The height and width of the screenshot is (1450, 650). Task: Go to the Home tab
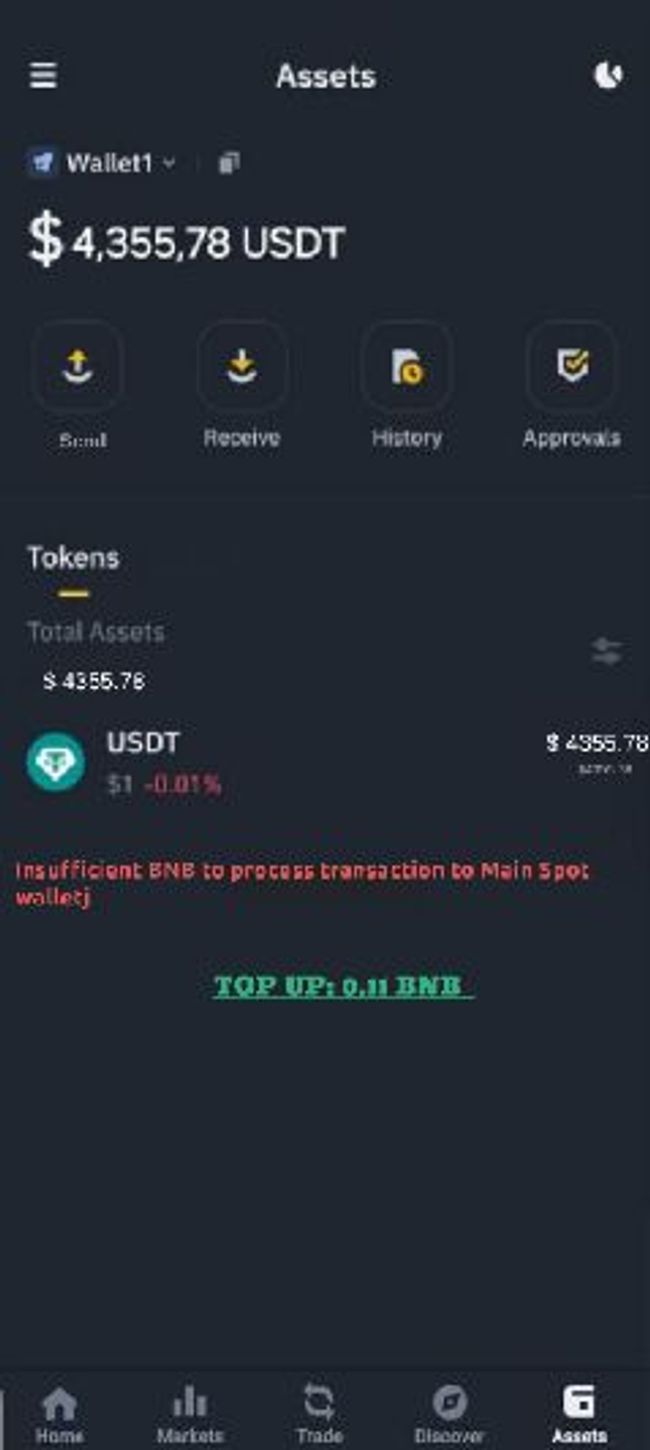59,1413
